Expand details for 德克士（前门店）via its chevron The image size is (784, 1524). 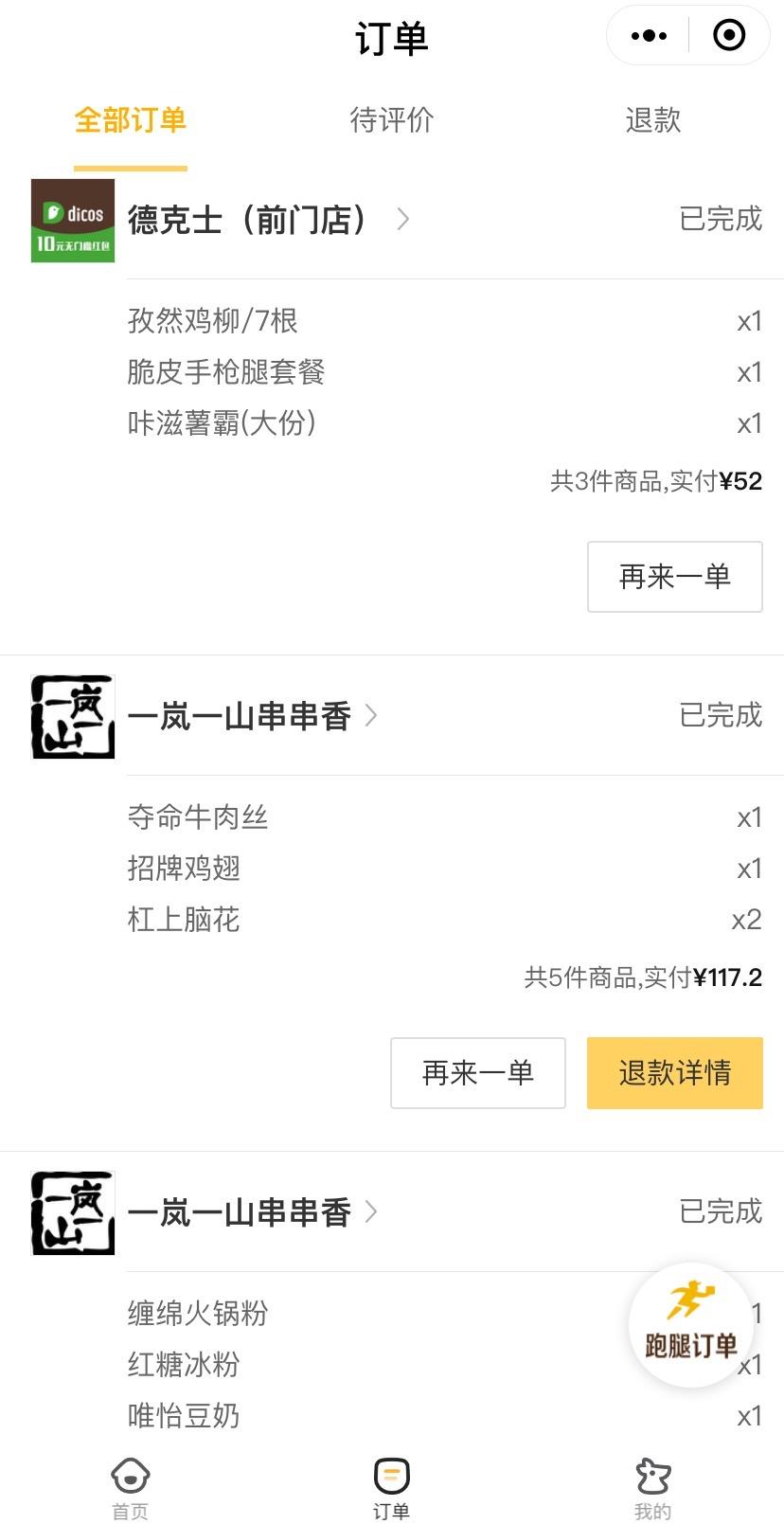point(402,221)
